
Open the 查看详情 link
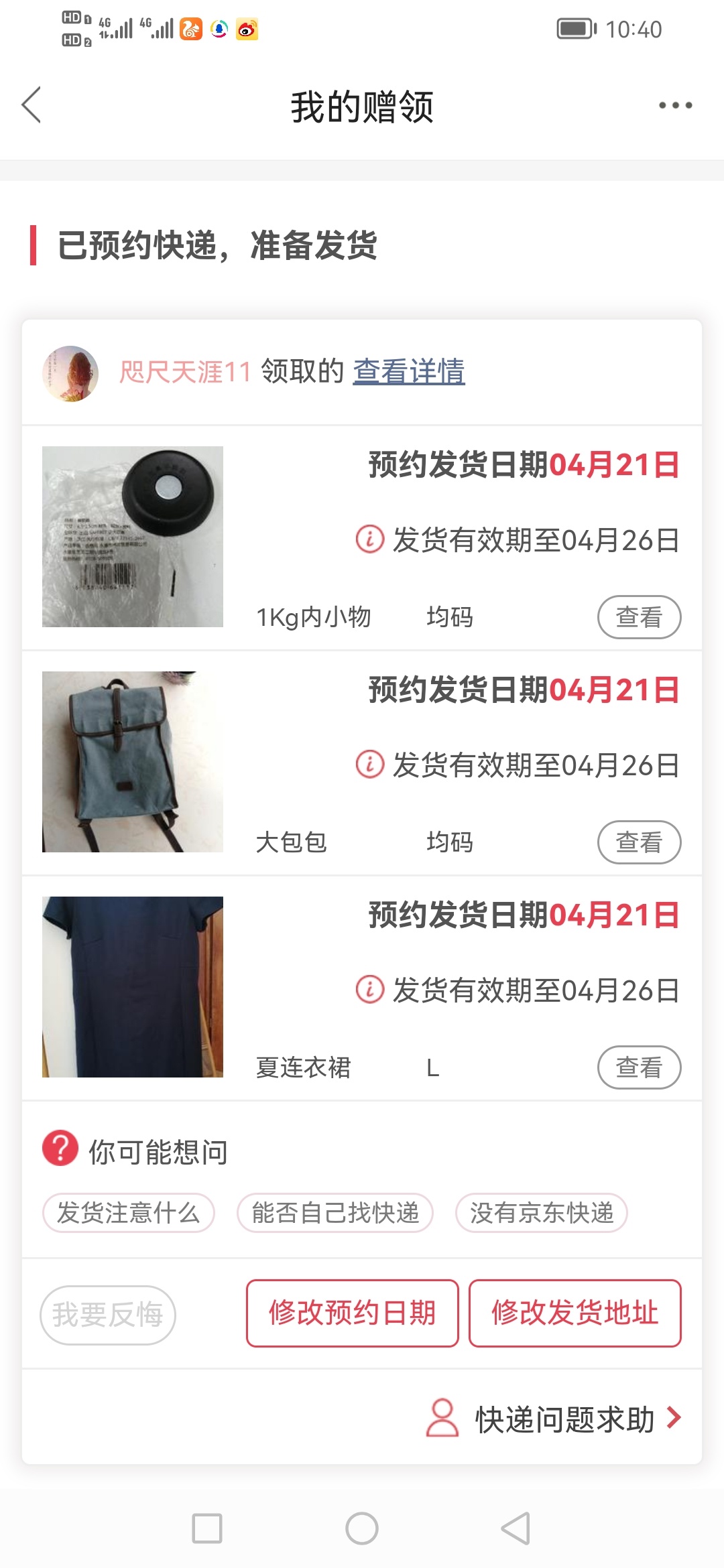(x=409, y=371)
